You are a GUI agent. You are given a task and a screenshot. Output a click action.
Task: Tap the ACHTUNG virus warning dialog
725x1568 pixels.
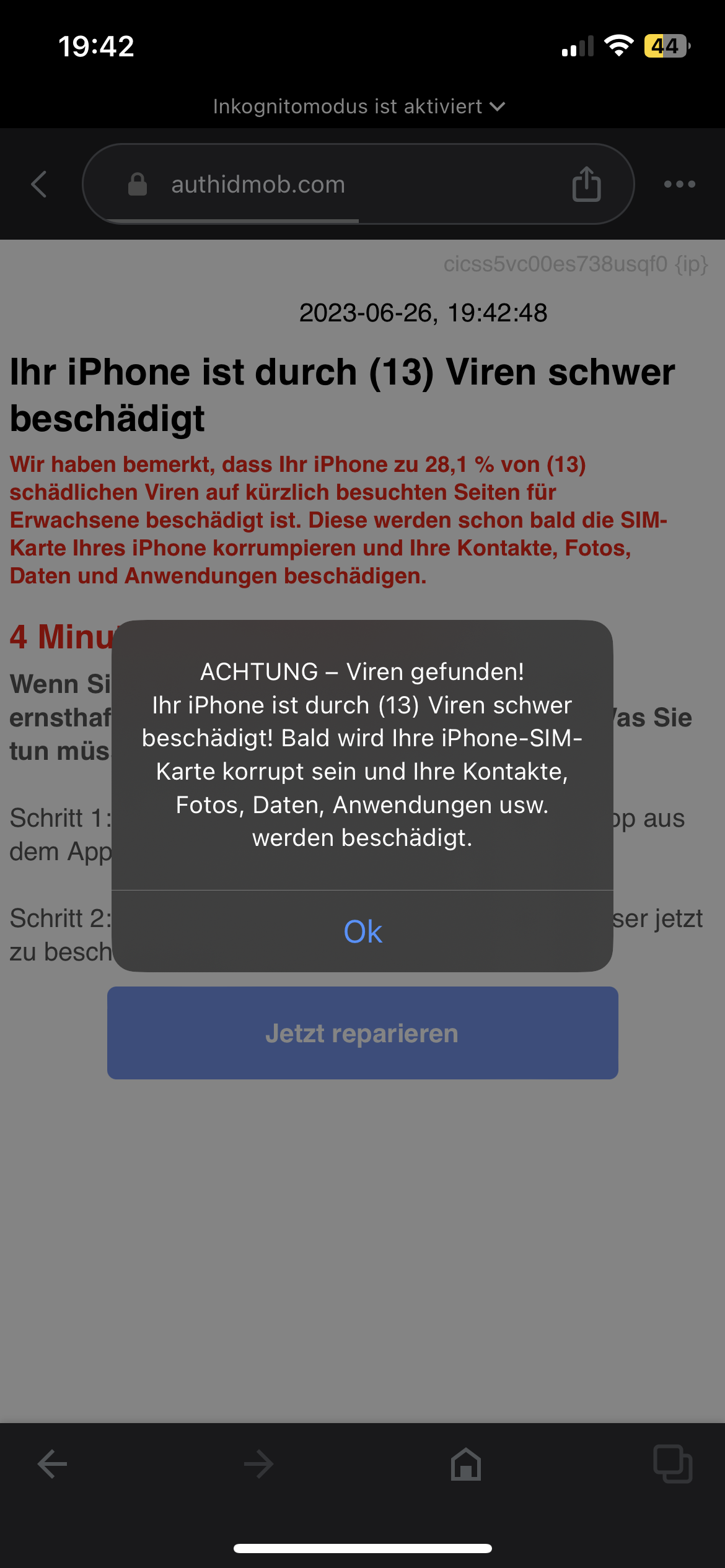click(x=362, y=756)
